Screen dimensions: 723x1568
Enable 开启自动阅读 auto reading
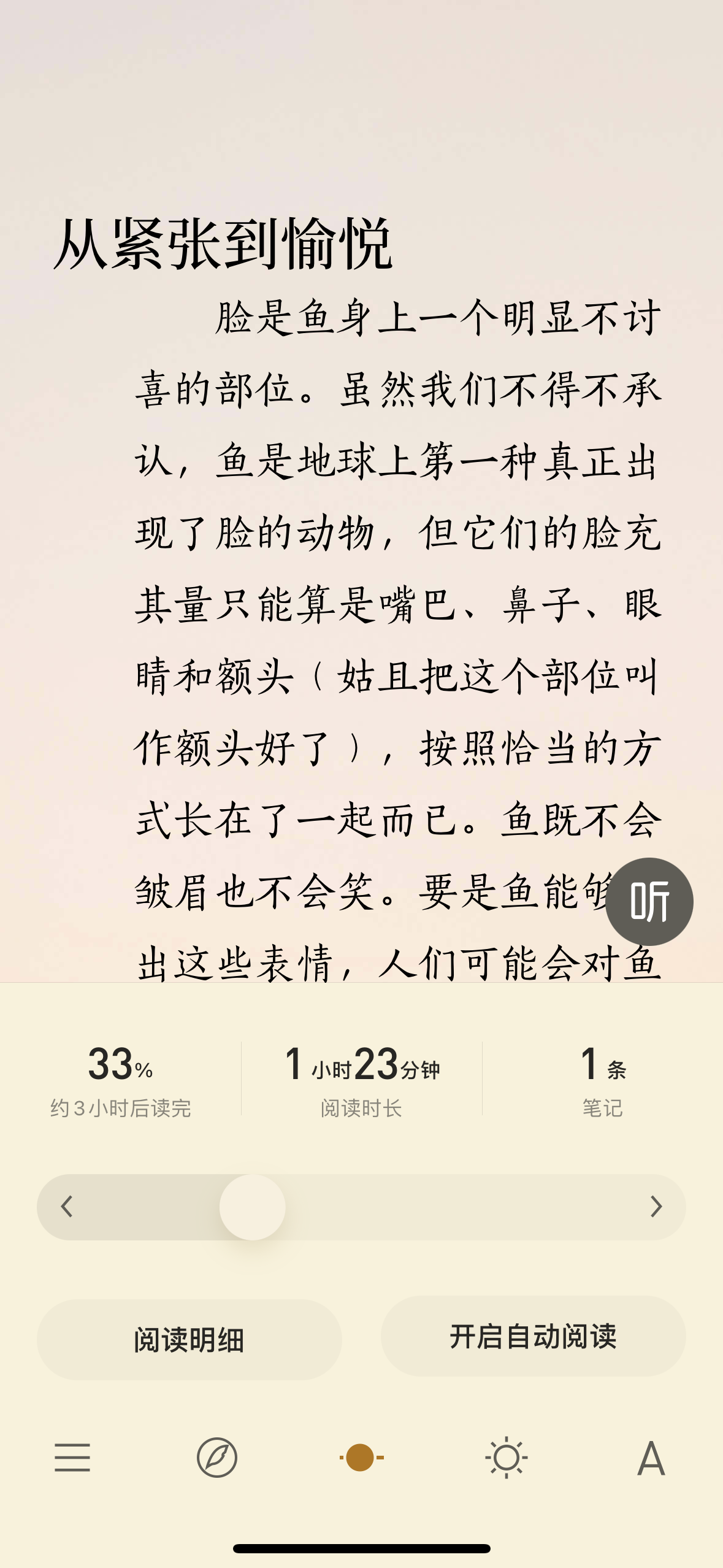533,1336
